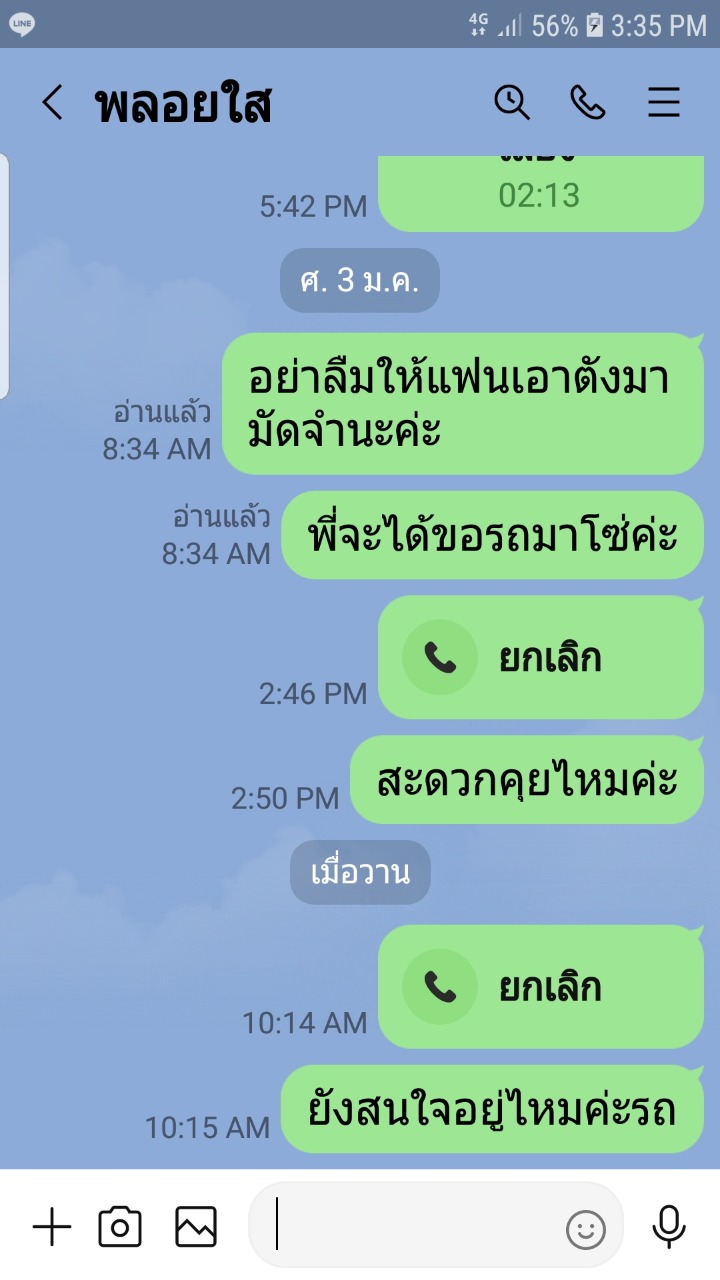720x1280 pixels.
Task: Tap the 10:14 AM cancelled call bubble
Action: coord(541,987)
